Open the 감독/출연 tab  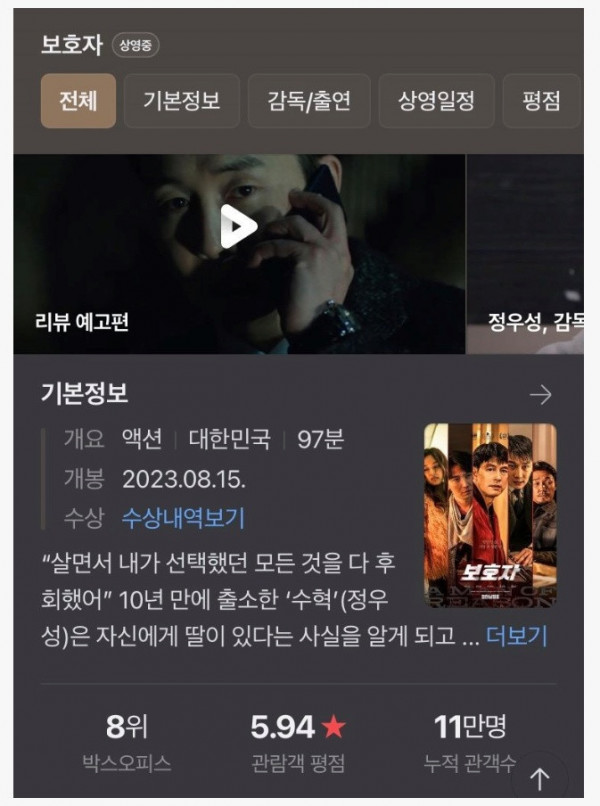point(309,101)
